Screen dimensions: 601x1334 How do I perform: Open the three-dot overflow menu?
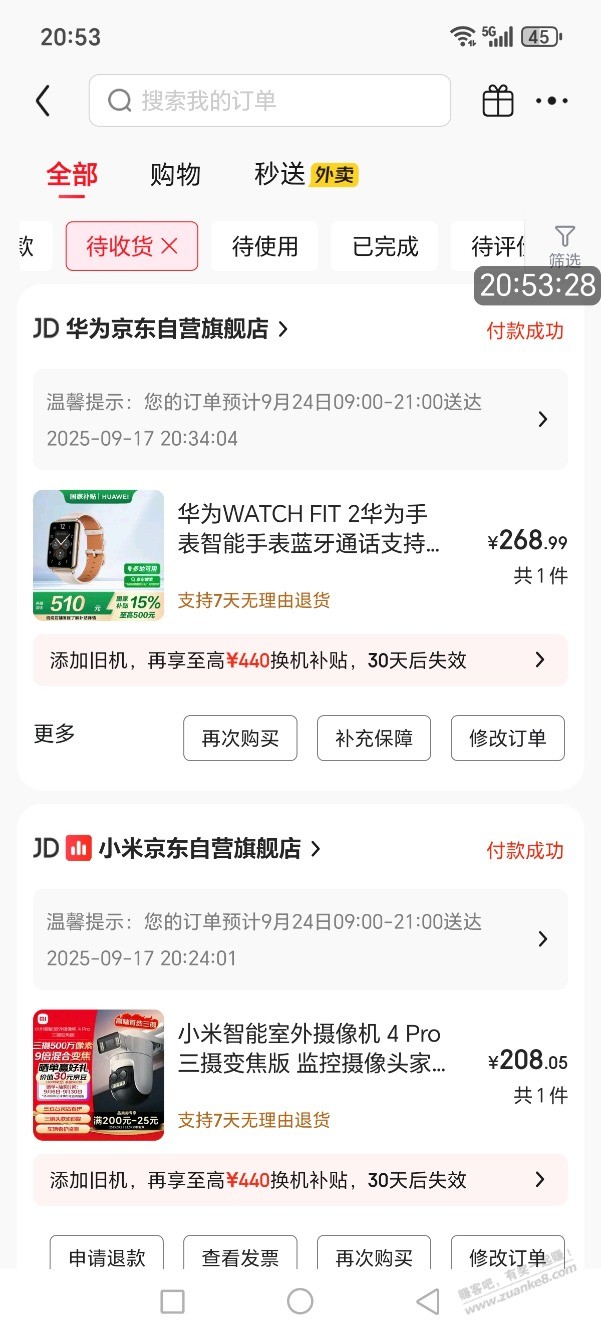pos(551,101)
